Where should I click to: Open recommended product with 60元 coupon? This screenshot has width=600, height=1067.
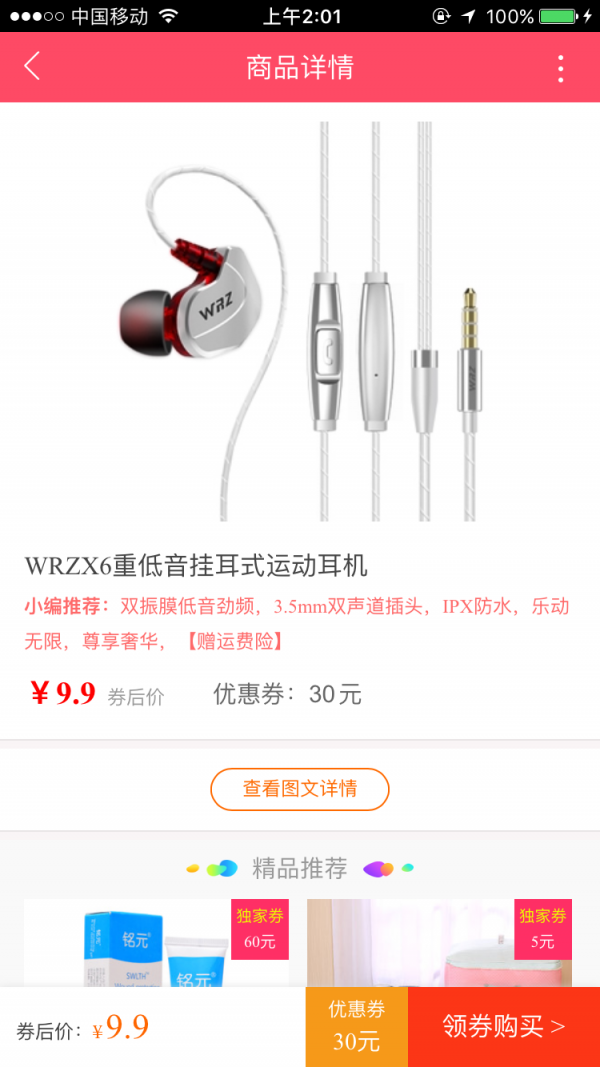click(x=156, y=943)
